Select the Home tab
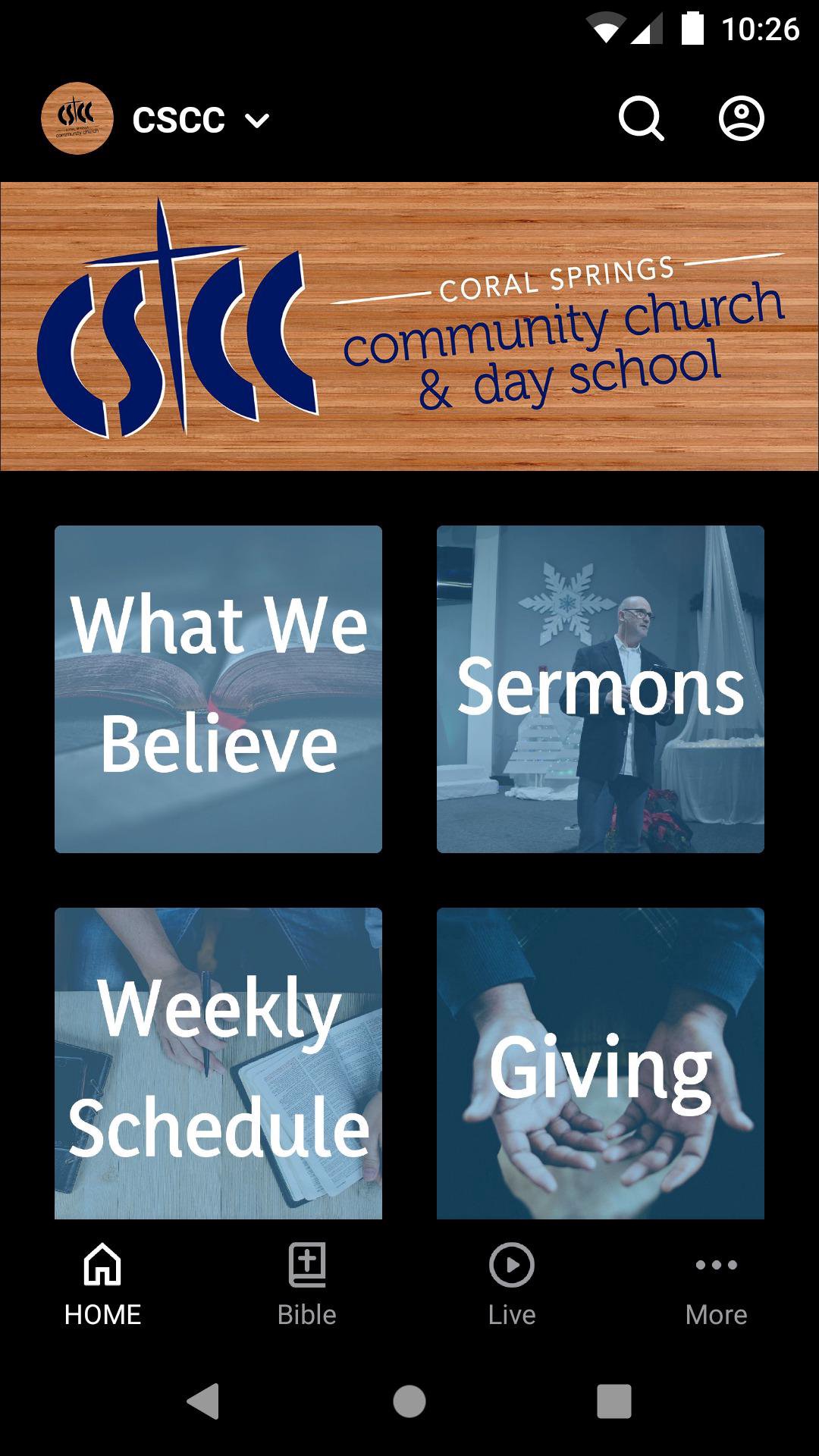Viewport: 819px width, 1456px height. [x=102, y=1285]
